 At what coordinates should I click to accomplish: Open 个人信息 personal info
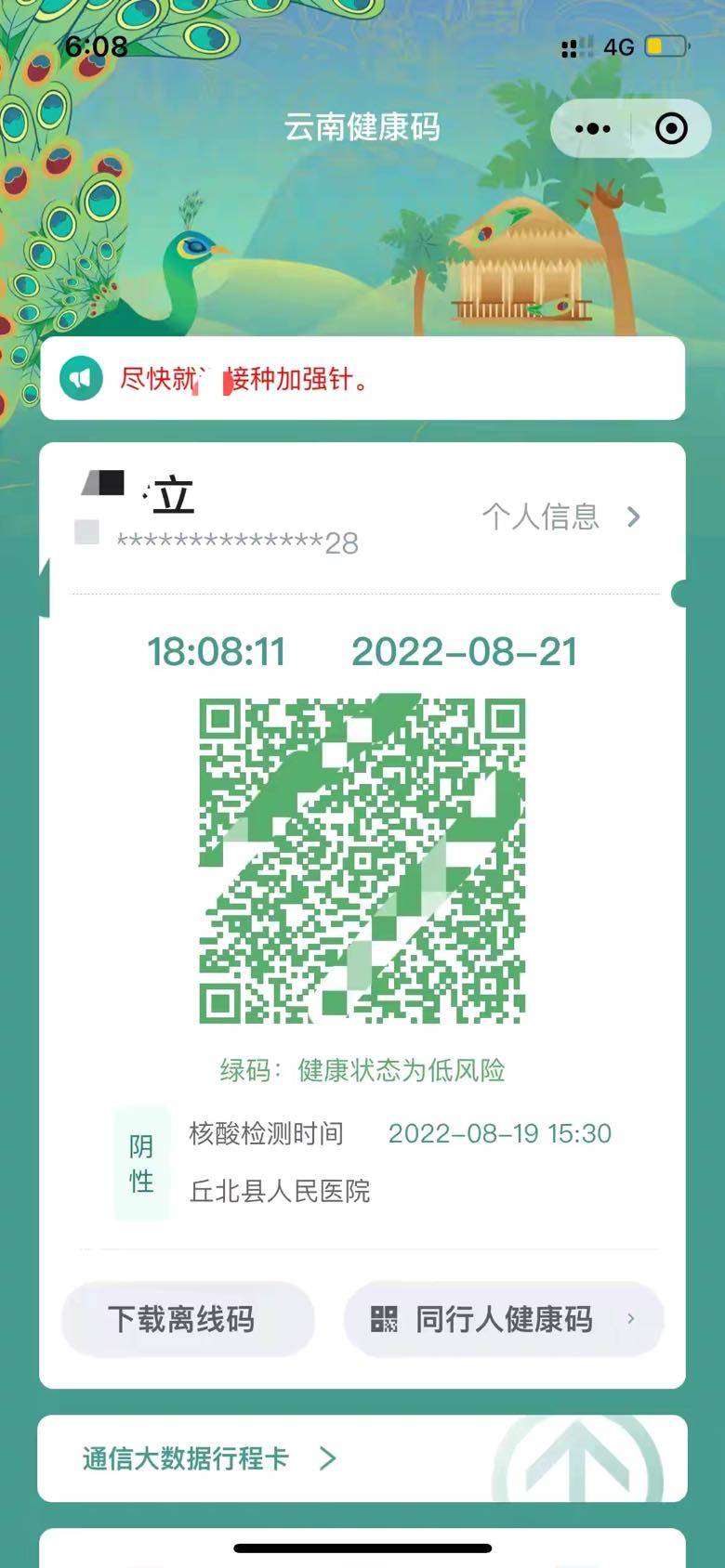pyautogui.click(x=560, y=516)
